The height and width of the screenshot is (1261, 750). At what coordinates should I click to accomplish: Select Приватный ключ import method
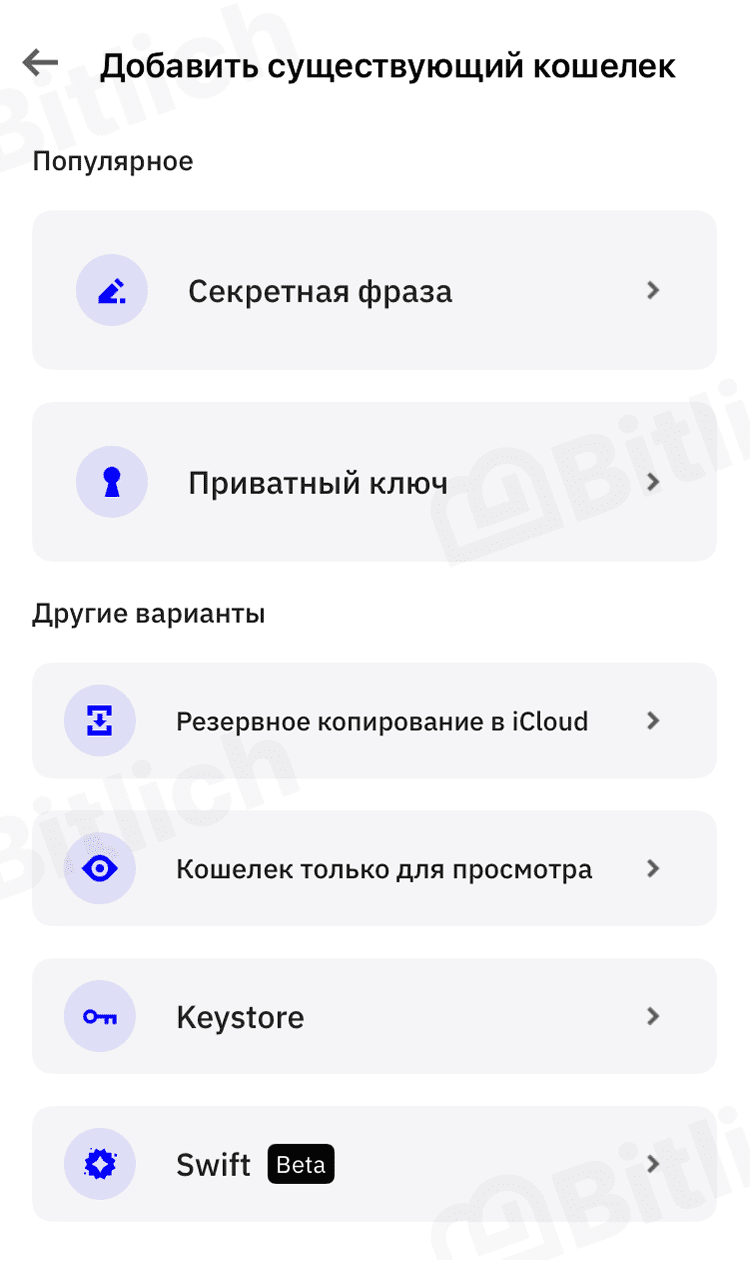coord(374,482)
